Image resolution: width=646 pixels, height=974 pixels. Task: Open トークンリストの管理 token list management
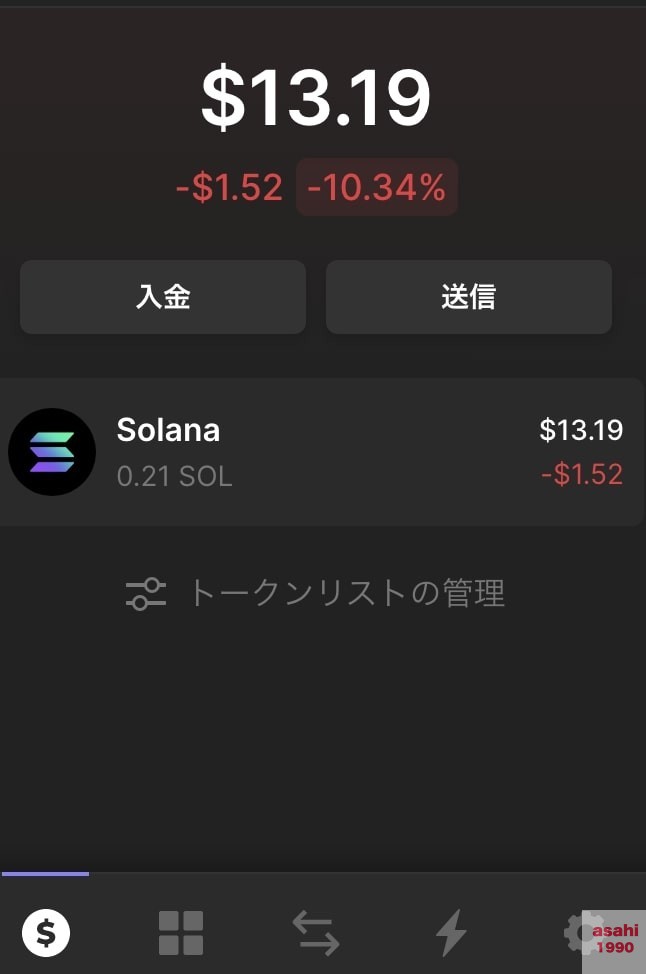tap(316, 593)
